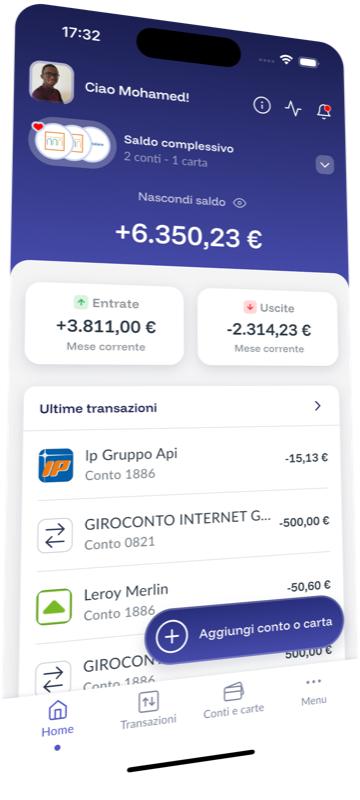
Task: Open the activity pulse icon
Action: [293, 108]
